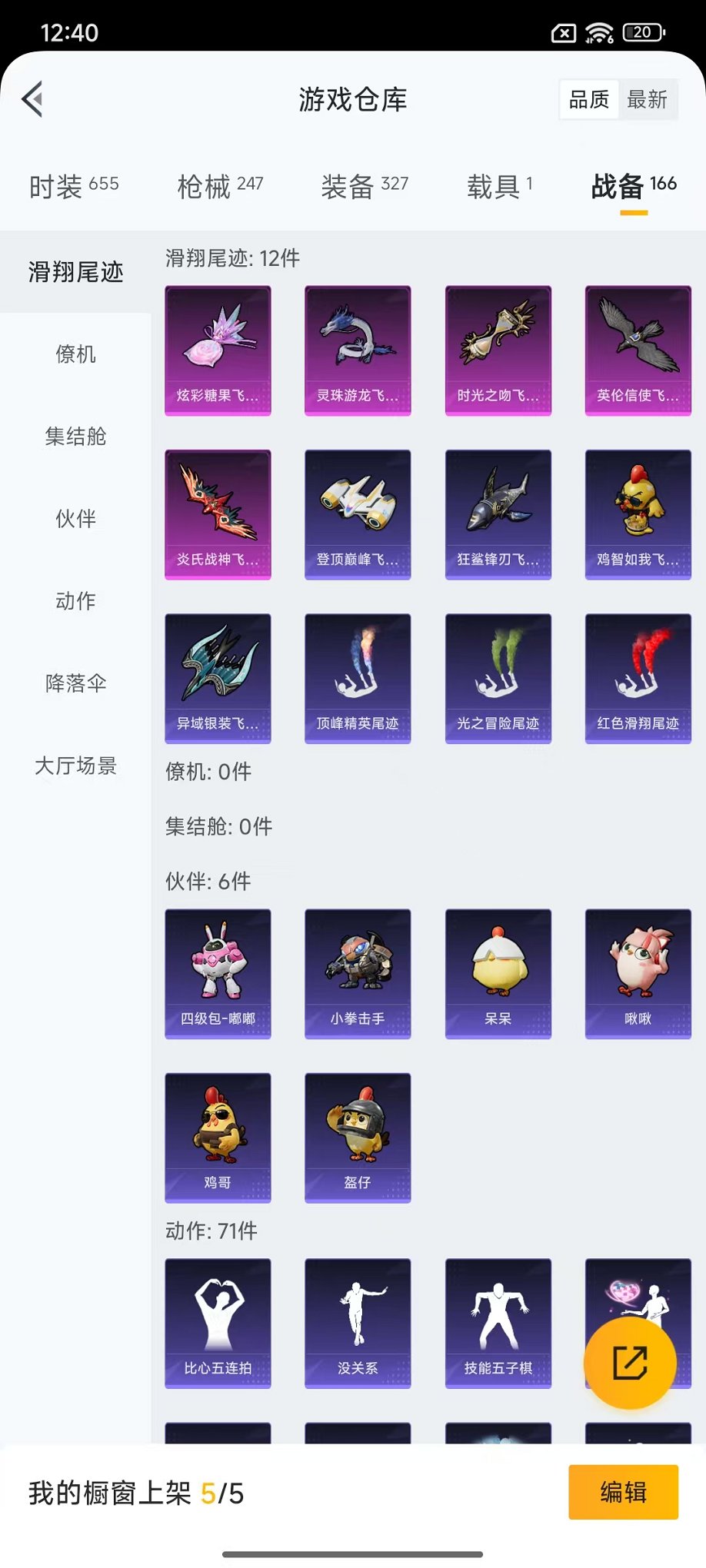Jump to 大厅场景 category
Image resolution: width=706 pixels, height=1568 pixels.
(x=75, y=766)
